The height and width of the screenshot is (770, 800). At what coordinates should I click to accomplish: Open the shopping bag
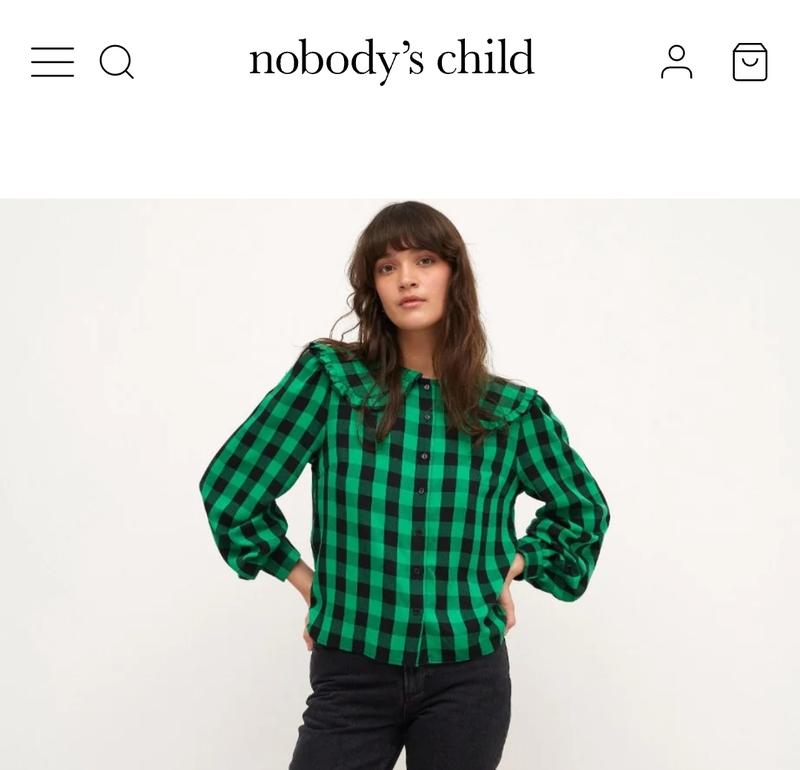click(x=749, y=62)
